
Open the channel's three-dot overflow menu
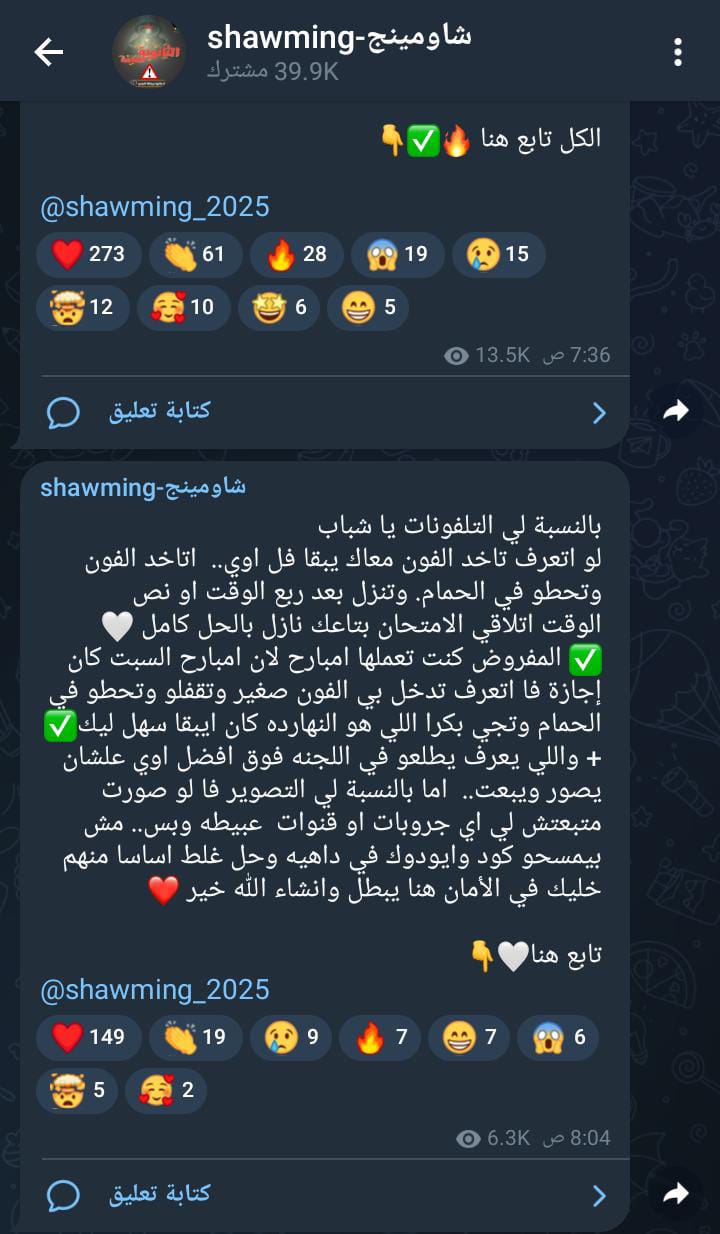point(678,52)
